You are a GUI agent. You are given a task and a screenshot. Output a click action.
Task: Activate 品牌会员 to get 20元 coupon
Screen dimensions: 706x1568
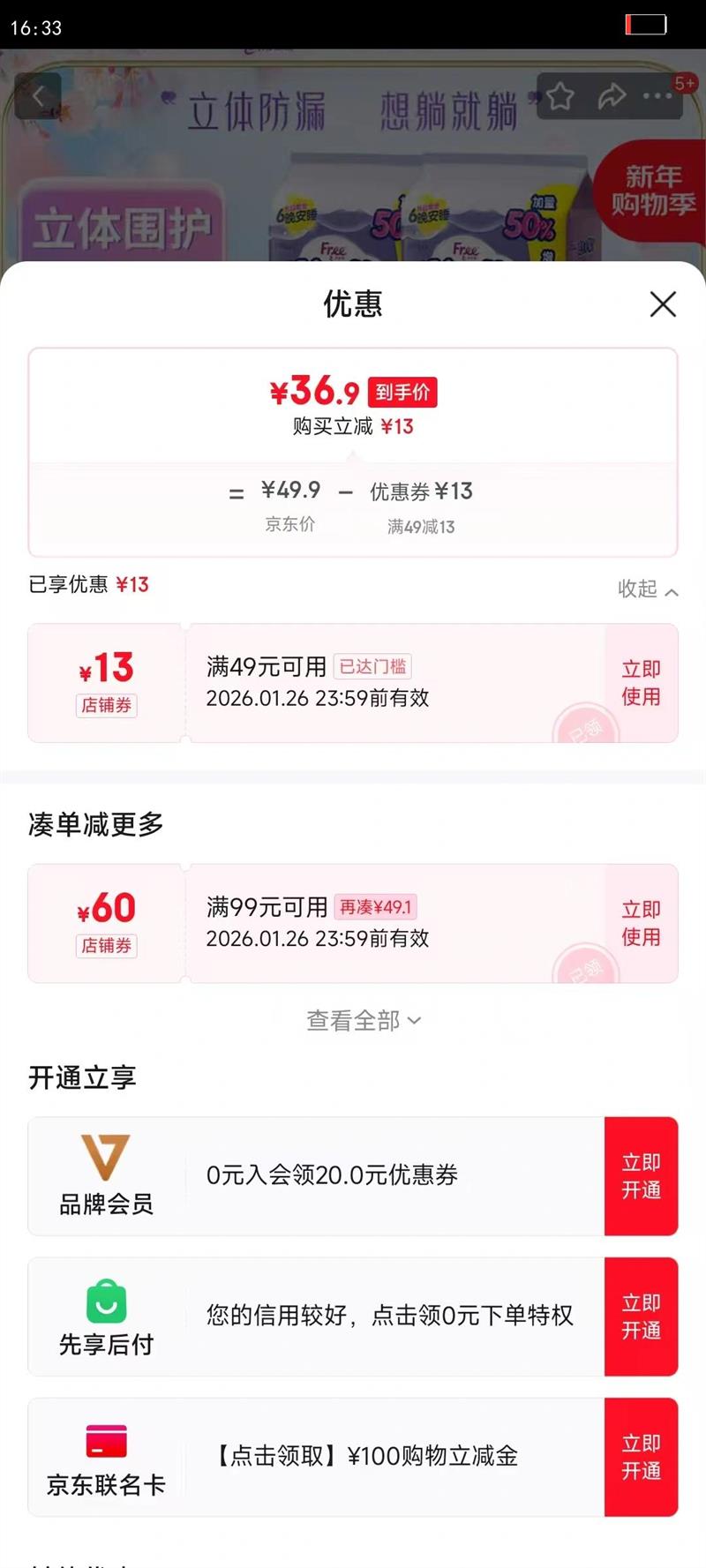tap(642, 1176)
